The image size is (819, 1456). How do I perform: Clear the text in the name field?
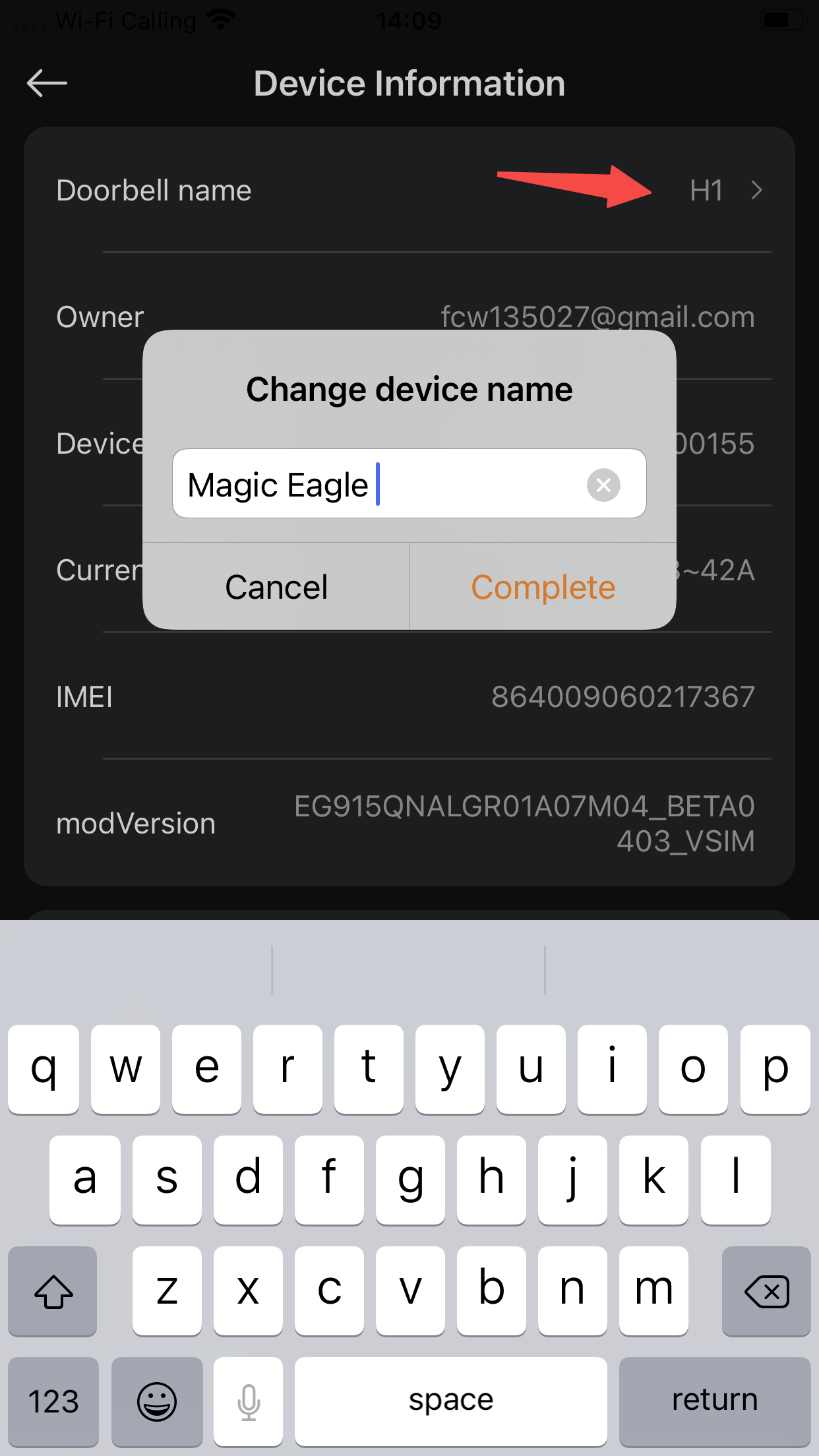(x=603, y=485)
